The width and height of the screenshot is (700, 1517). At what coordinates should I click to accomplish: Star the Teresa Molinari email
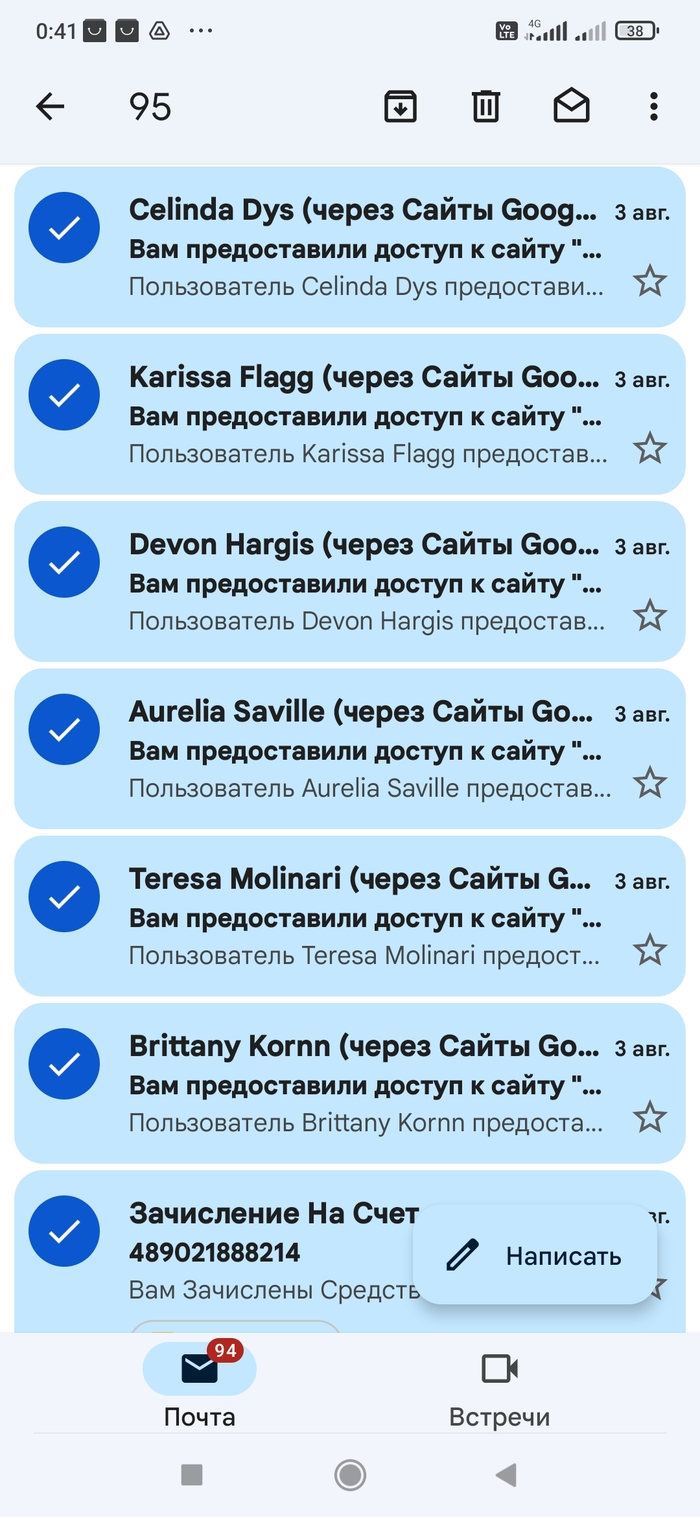pyautogui.click(x=650, y=949)
